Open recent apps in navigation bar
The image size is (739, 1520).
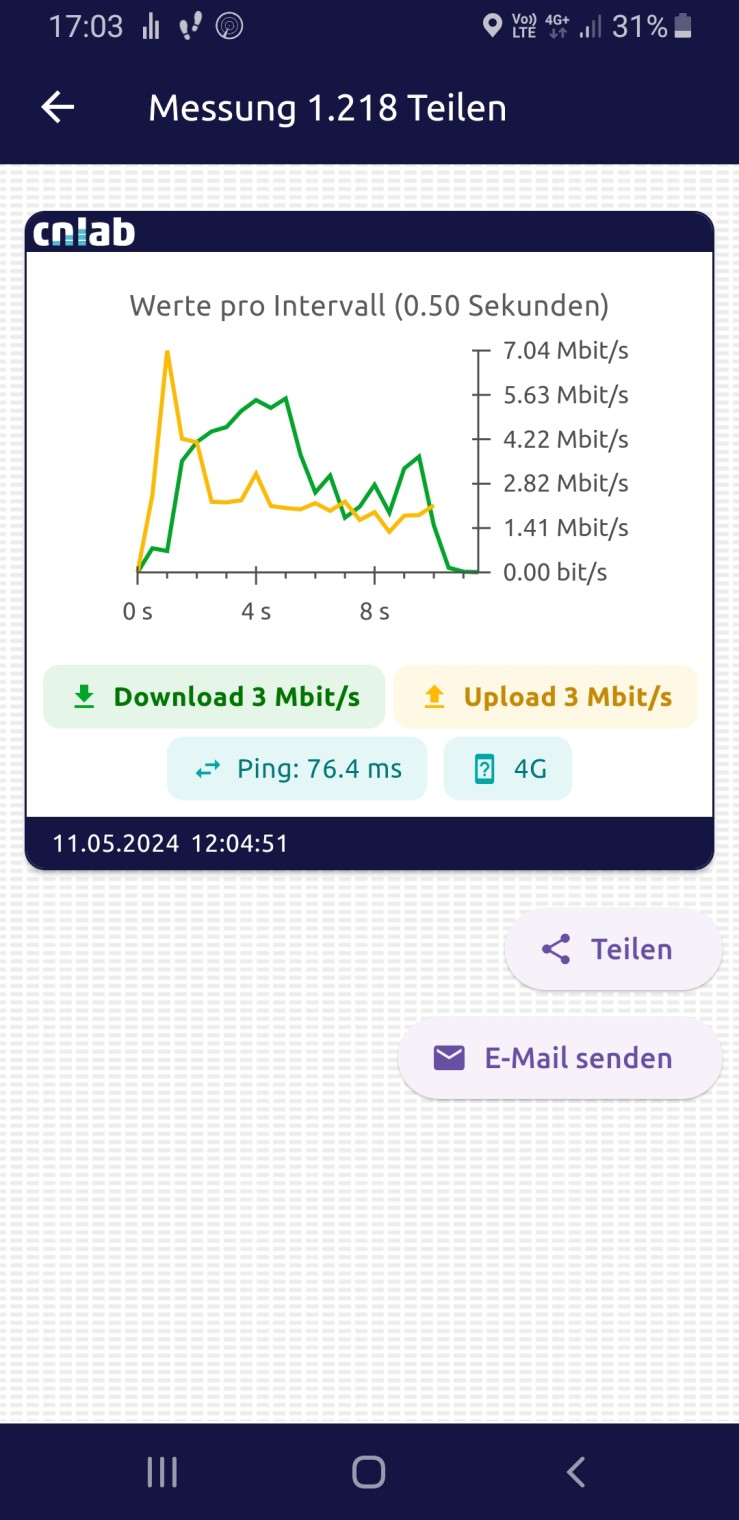click(x=162, y=1472)
